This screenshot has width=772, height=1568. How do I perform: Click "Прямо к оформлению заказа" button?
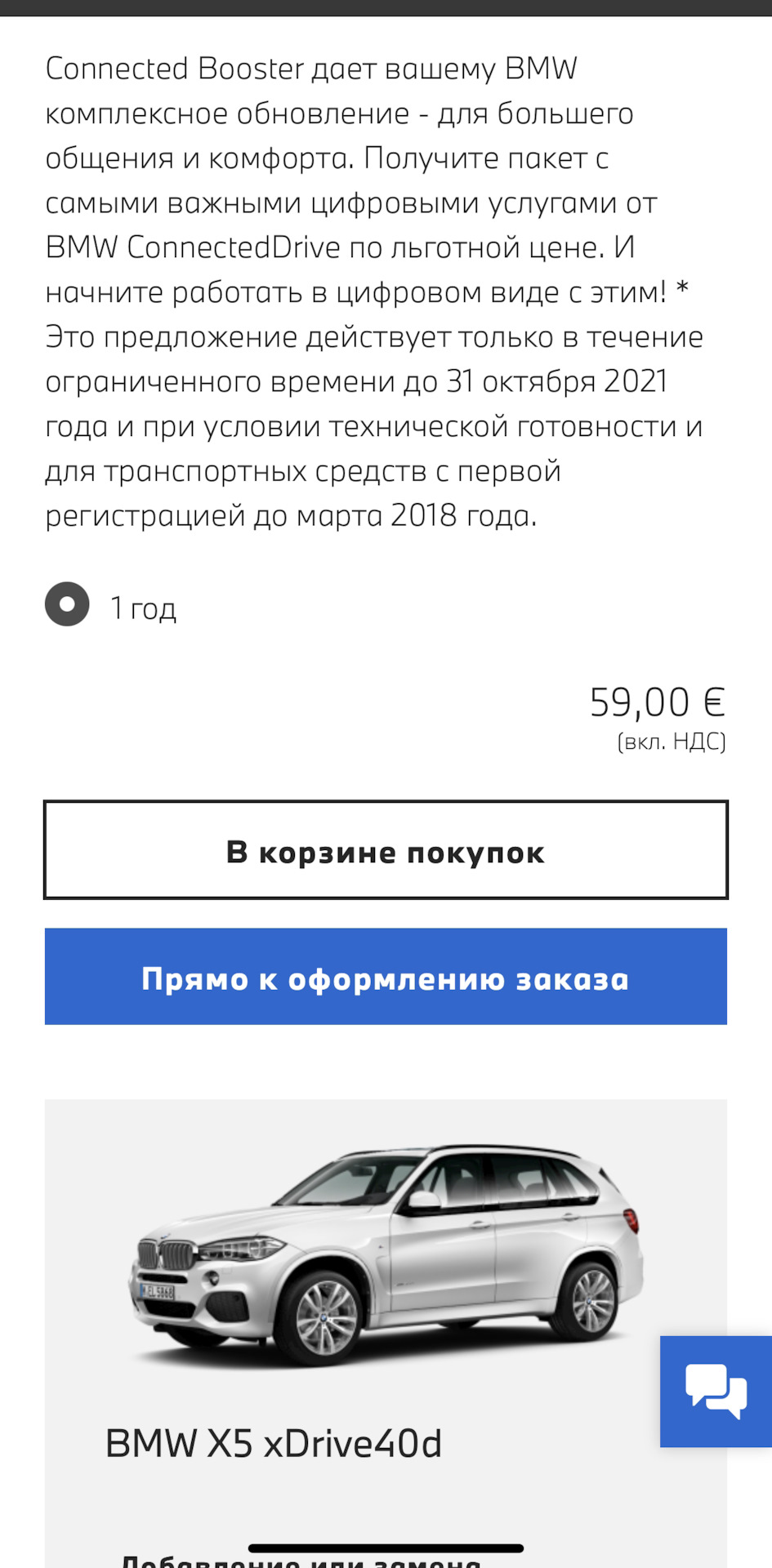386,977
